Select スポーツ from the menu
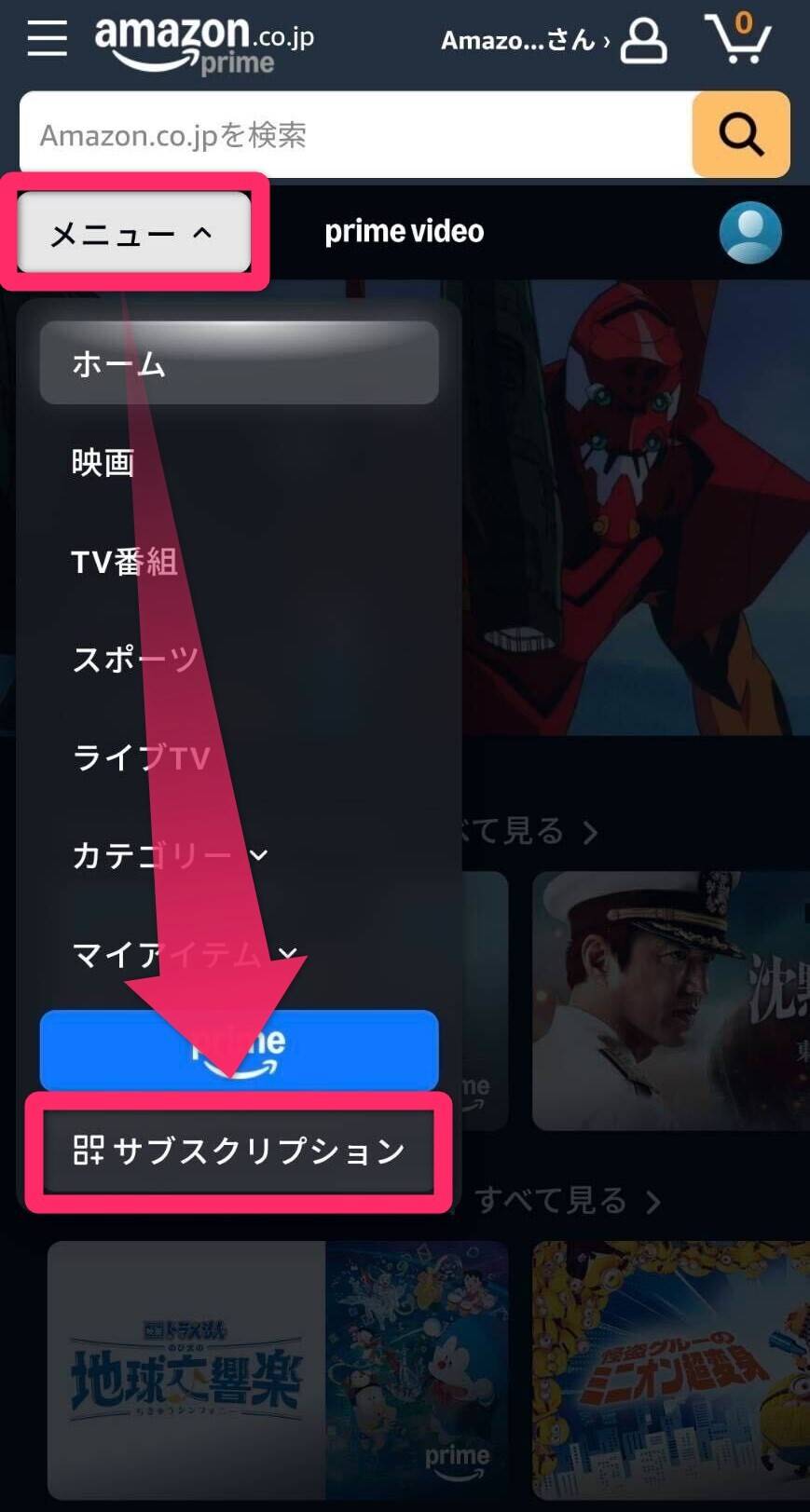 coord(133,660)
